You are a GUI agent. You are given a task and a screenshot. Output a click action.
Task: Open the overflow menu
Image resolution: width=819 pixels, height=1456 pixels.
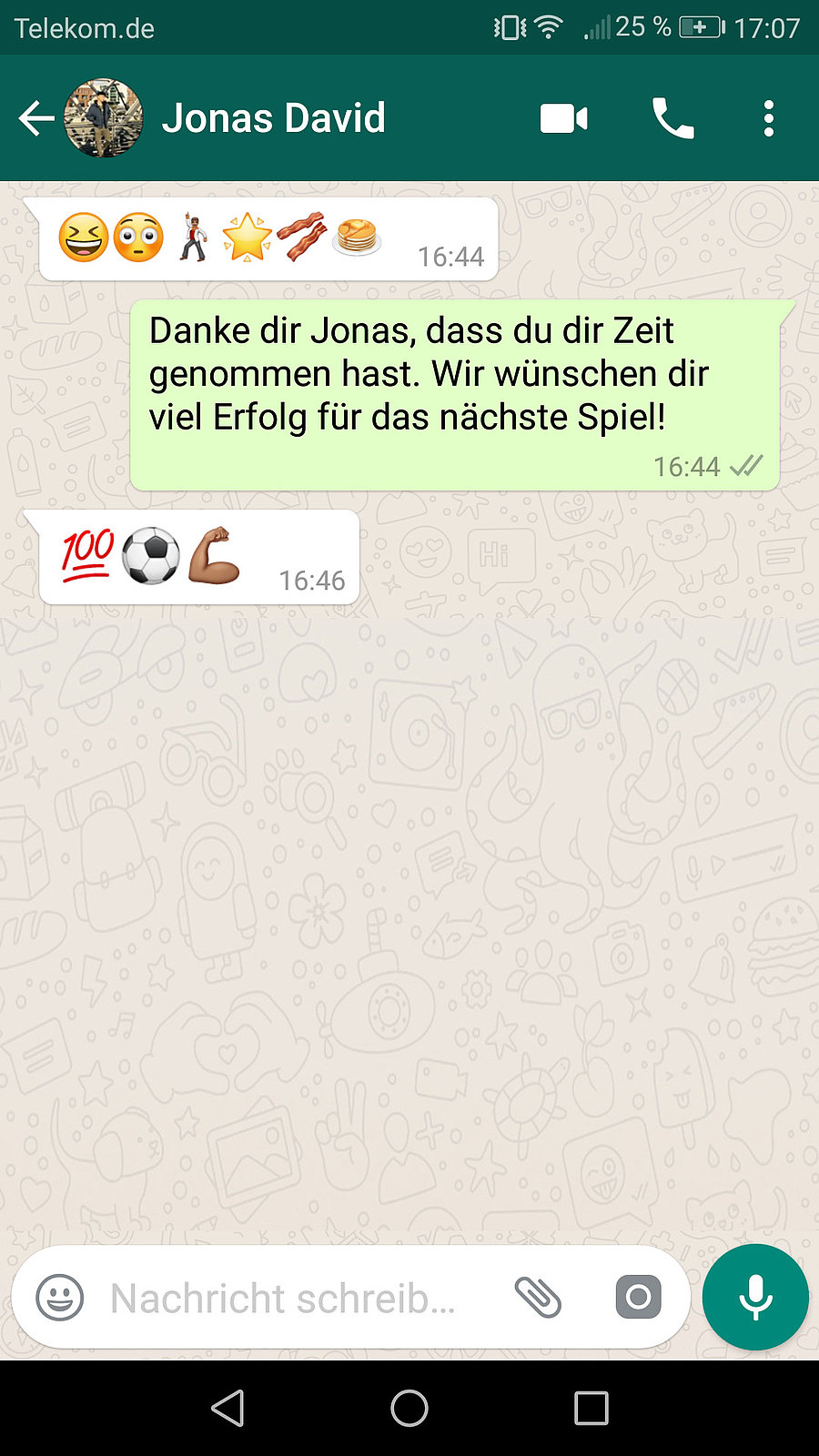tap(769, 118)
